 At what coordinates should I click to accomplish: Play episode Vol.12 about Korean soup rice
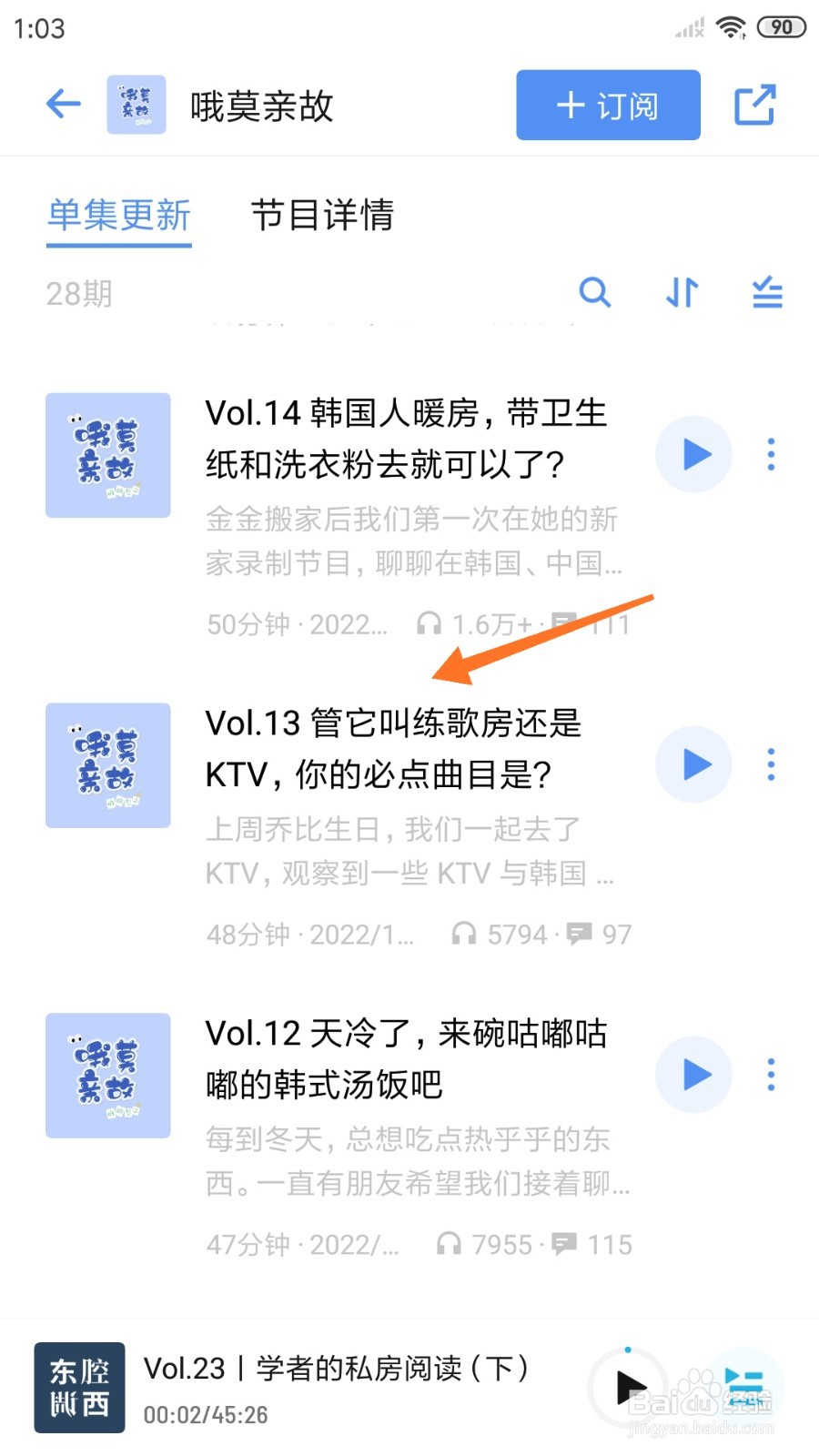(x=693, y=1075)
